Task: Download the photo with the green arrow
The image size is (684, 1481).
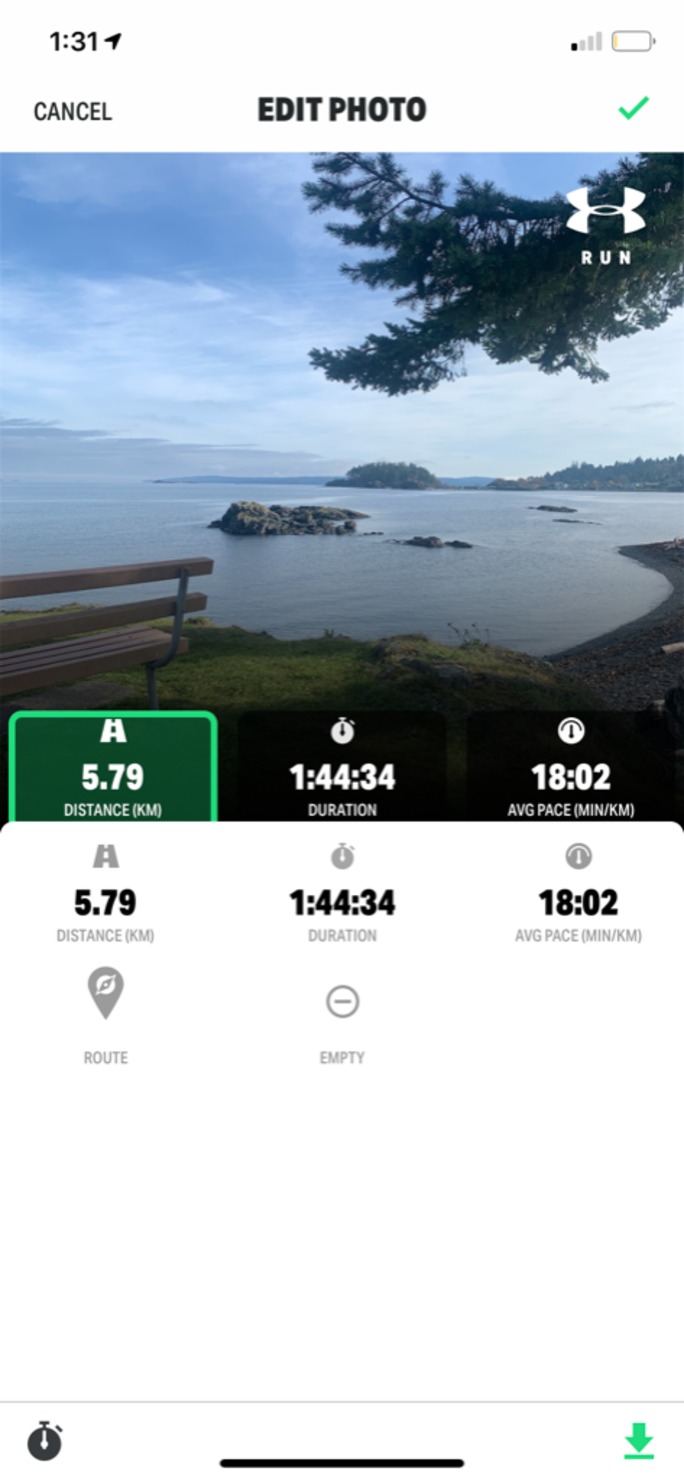Action: point(638,1440)
